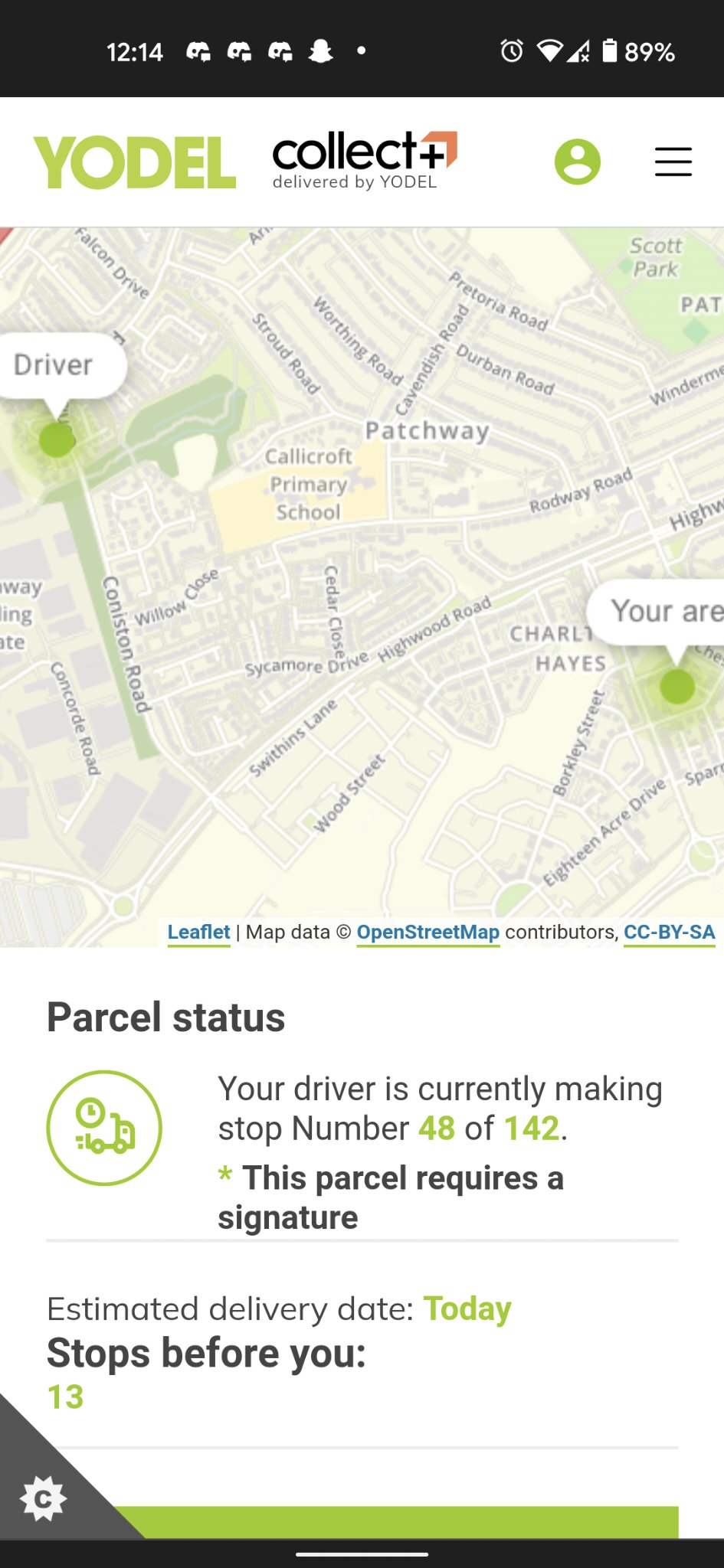The width and height of the screenshot is (724, 1568).
Task: Open the hamburger menu
Action: pos(673,162)
